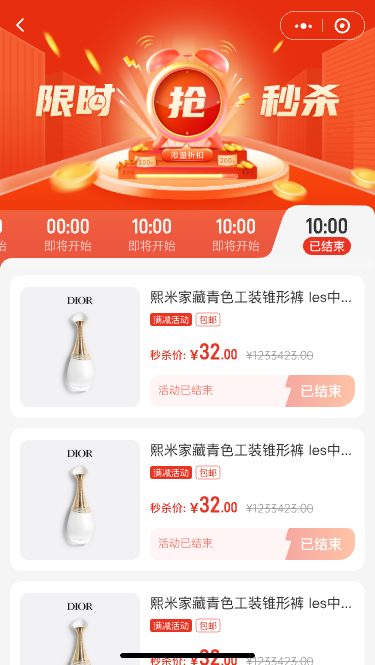Image resolution: width=375 pixels, height=665 pixels.
Task: Switch to the 00:00 即将开始 time slot
Action: (x=68, y=235)
